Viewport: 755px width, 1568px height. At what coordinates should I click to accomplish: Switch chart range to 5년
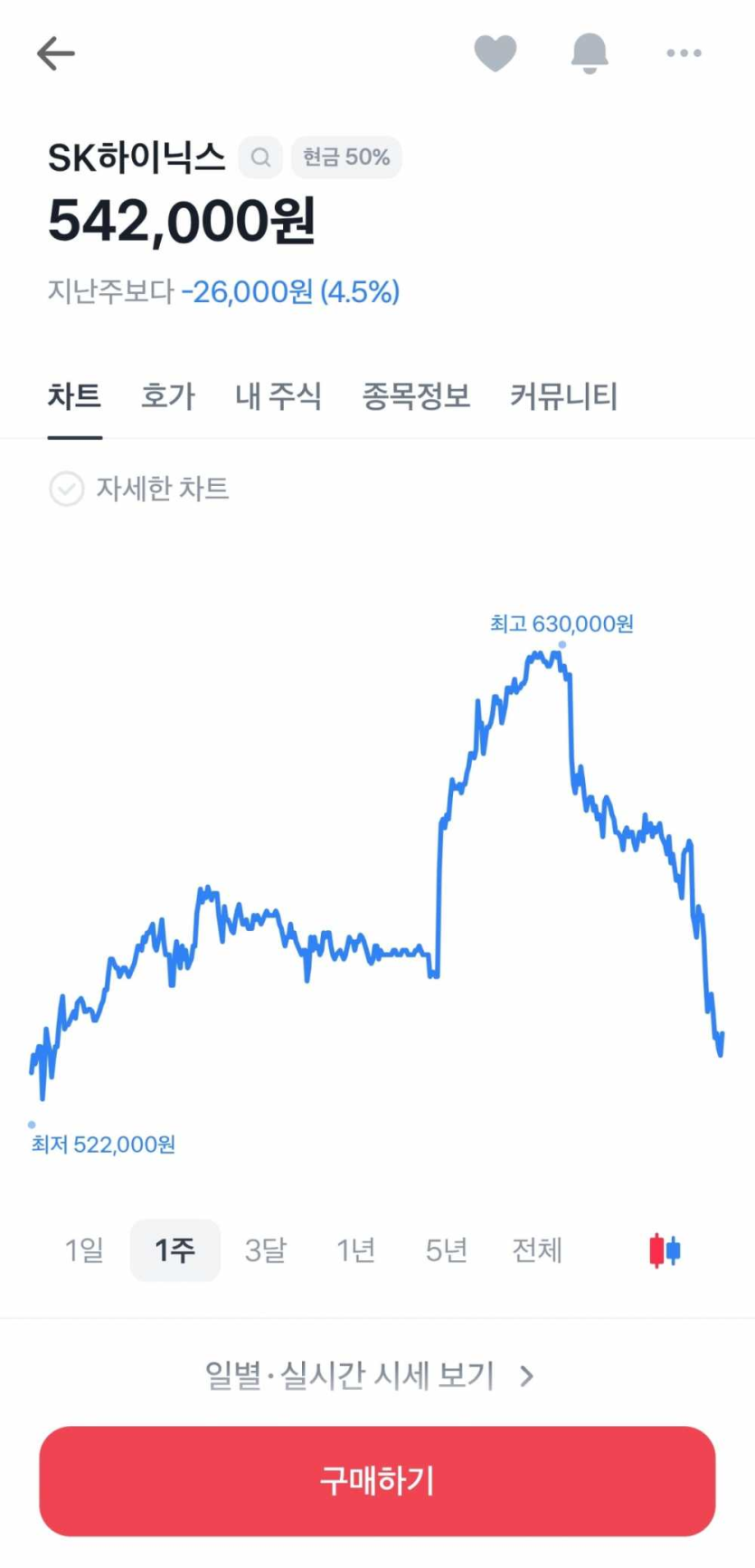click(x=446, y=1250)
